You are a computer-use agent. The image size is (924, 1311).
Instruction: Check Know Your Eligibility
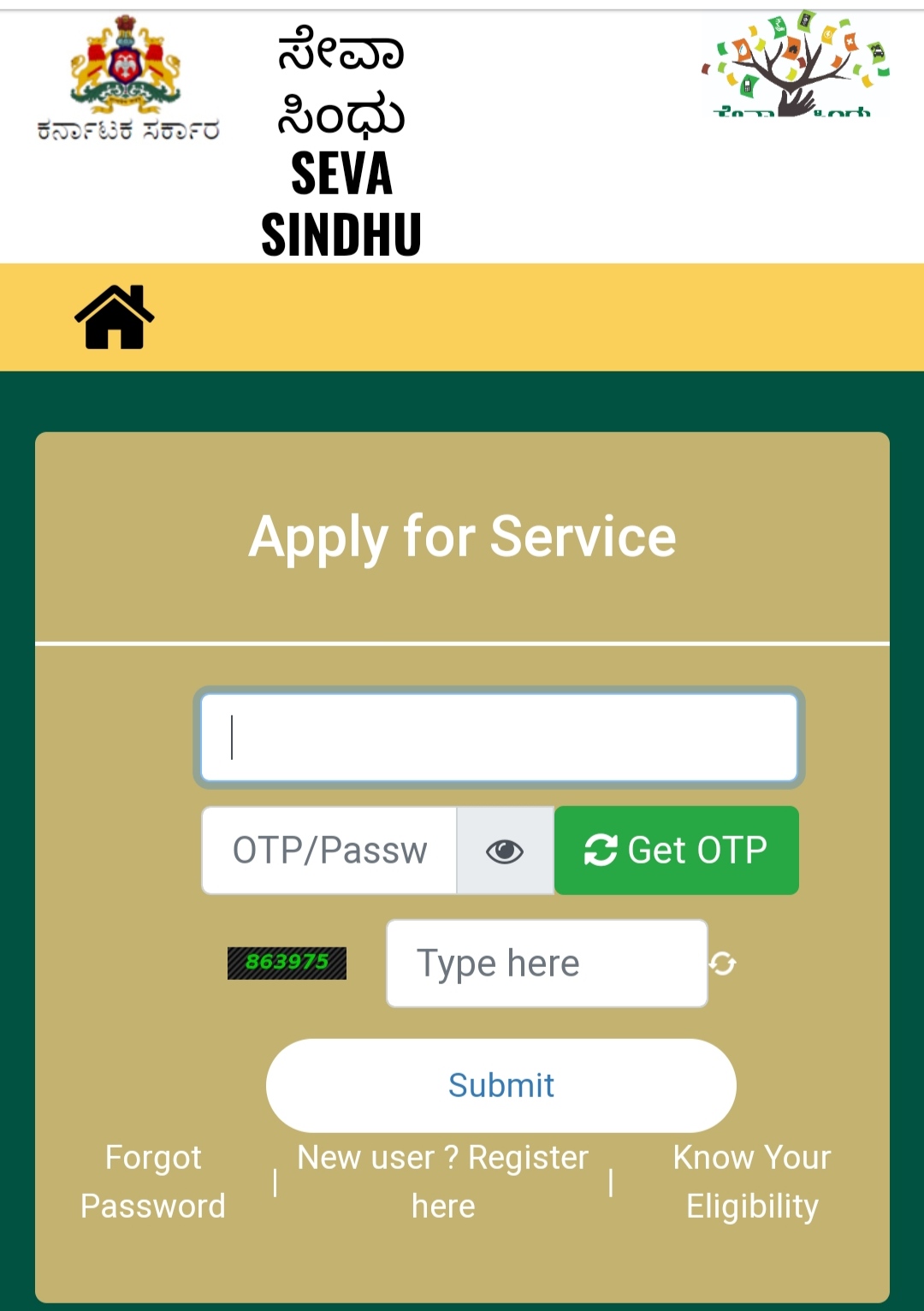[752, 1182]
